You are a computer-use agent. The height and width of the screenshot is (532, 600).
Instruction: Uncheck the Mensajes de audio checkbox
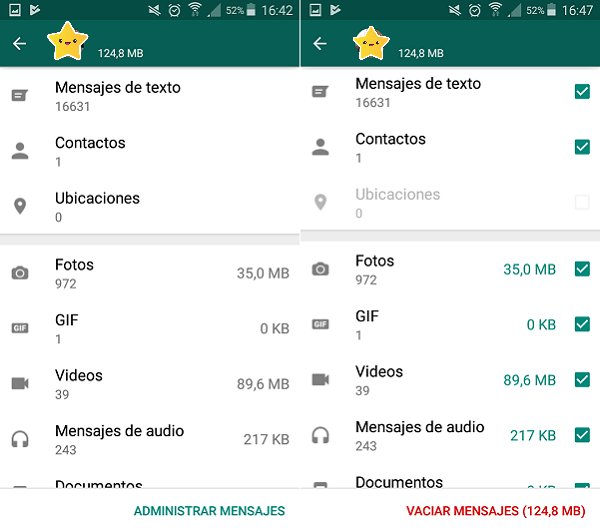tap(582, 435)
